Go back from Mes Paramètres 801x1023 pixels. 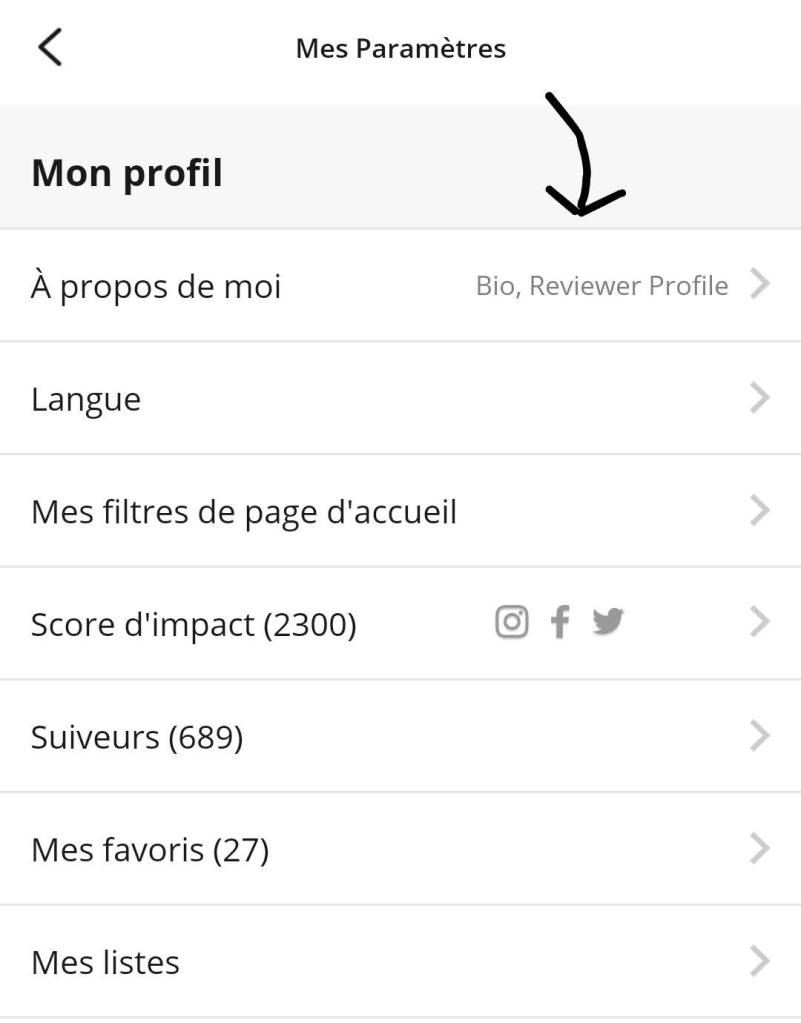50,47
